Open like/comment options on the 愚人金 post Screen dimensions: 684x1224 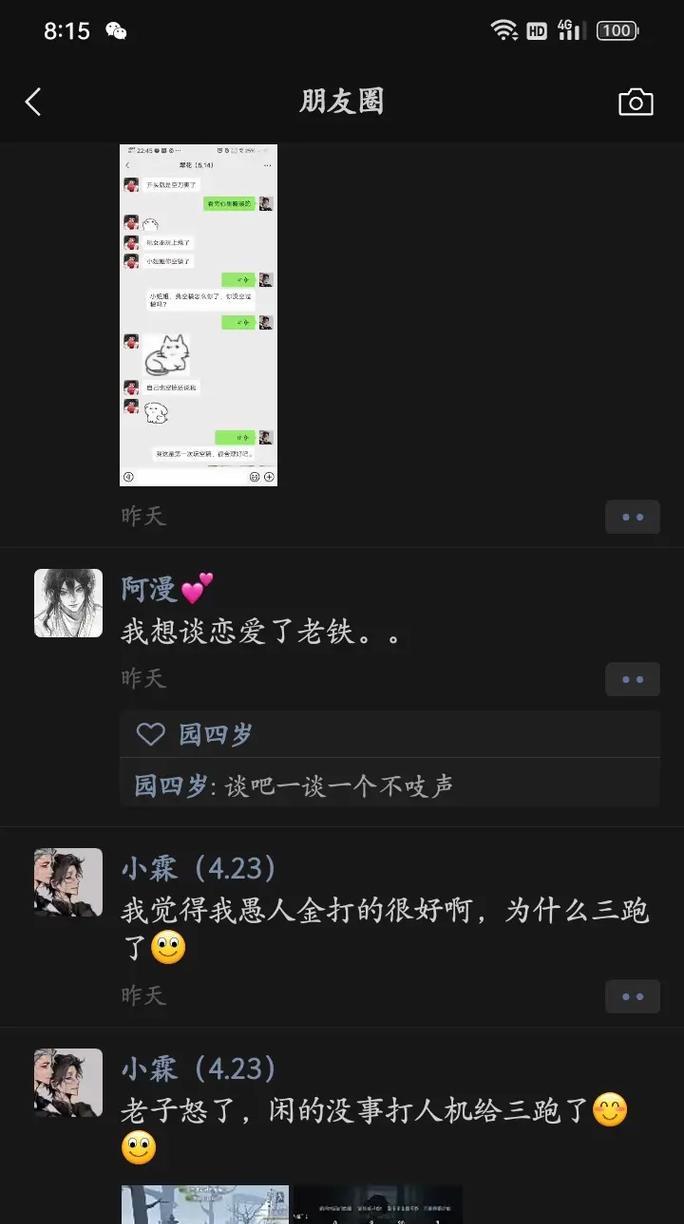pos(632,996)
